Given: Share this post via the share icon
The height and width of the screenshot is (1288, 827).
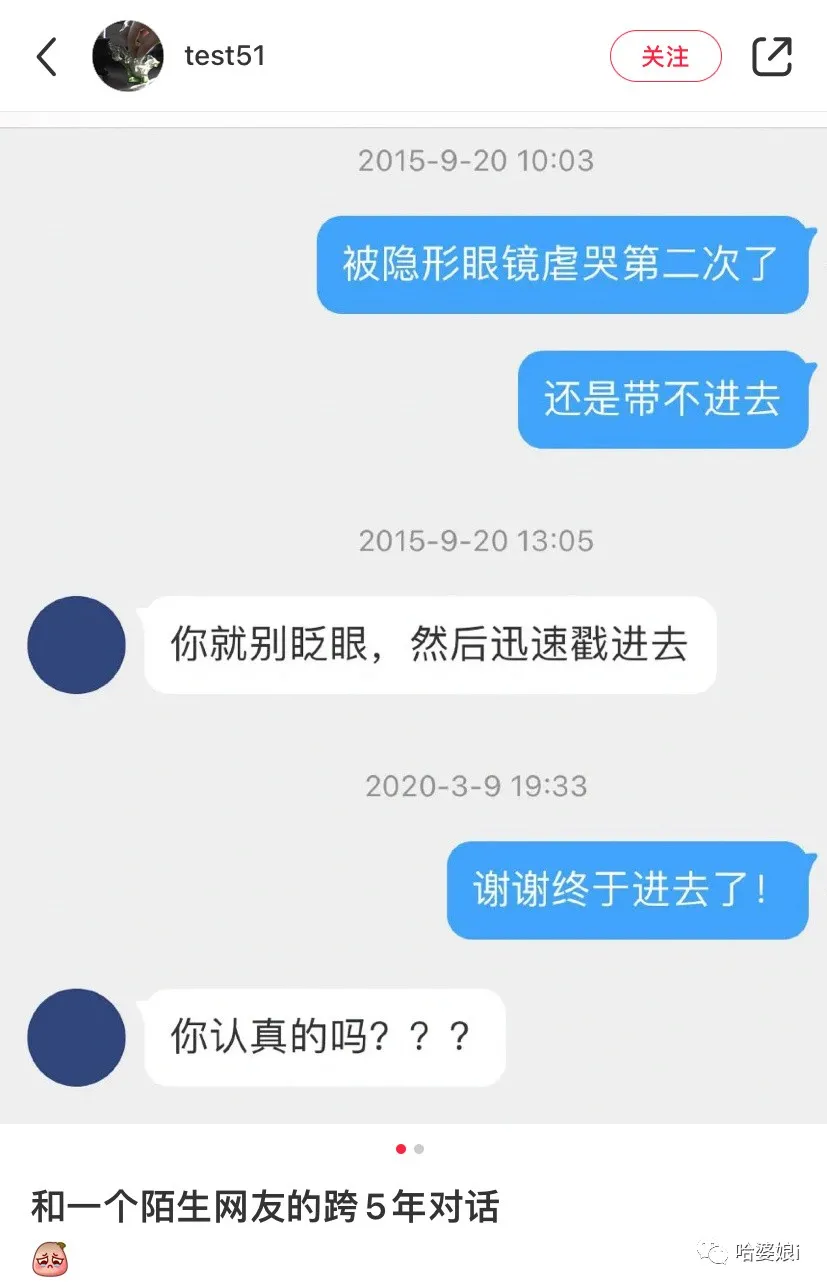Looking at the screenshot, I should (771, 56).
